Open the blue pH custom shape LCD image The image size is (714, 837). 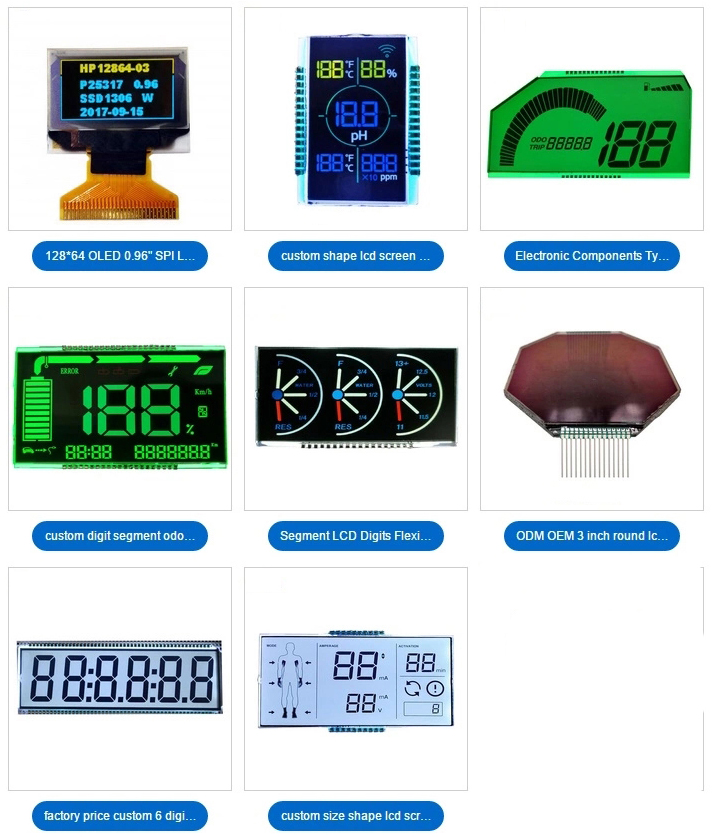click(x=356, y=120)
